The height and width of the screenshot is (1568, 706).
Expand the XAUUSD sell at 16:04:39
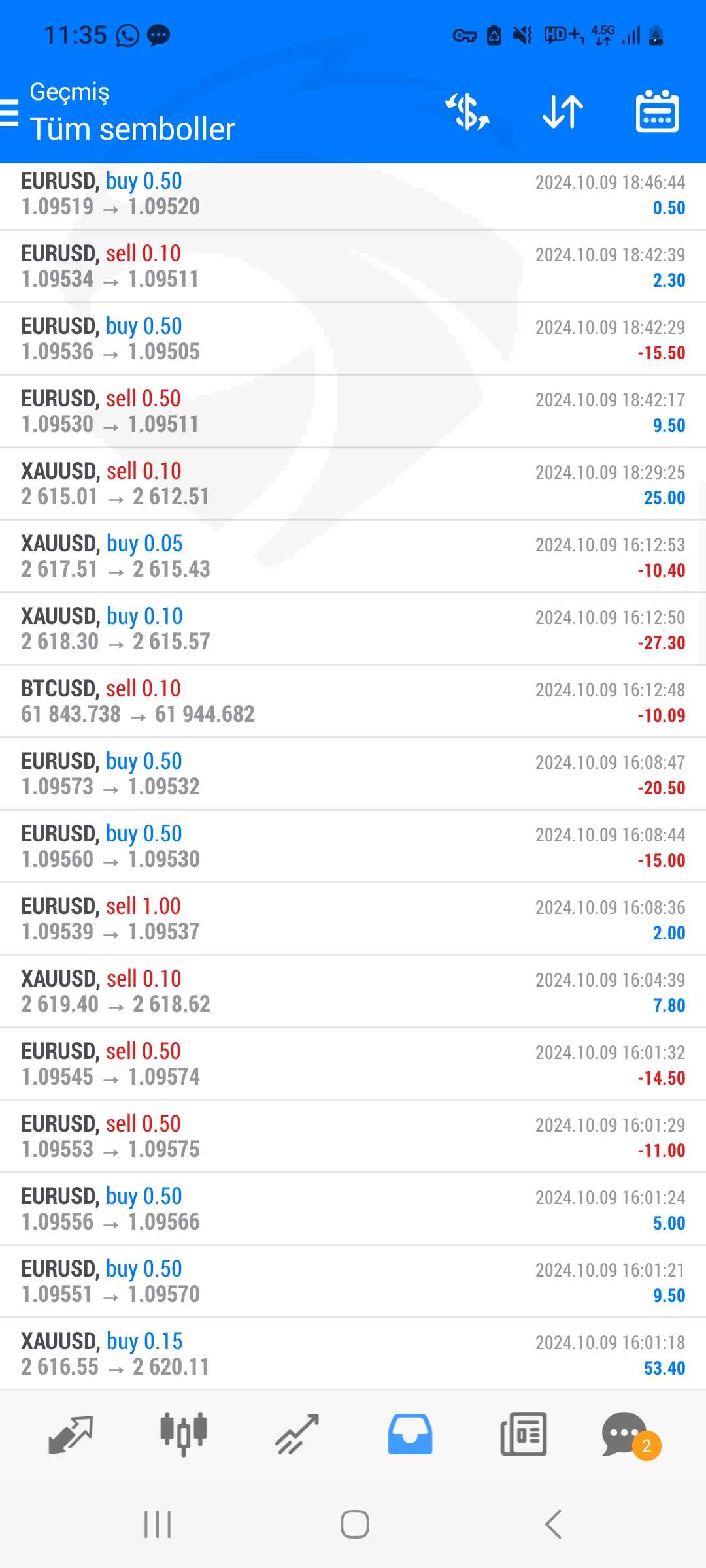click(353, 992)
